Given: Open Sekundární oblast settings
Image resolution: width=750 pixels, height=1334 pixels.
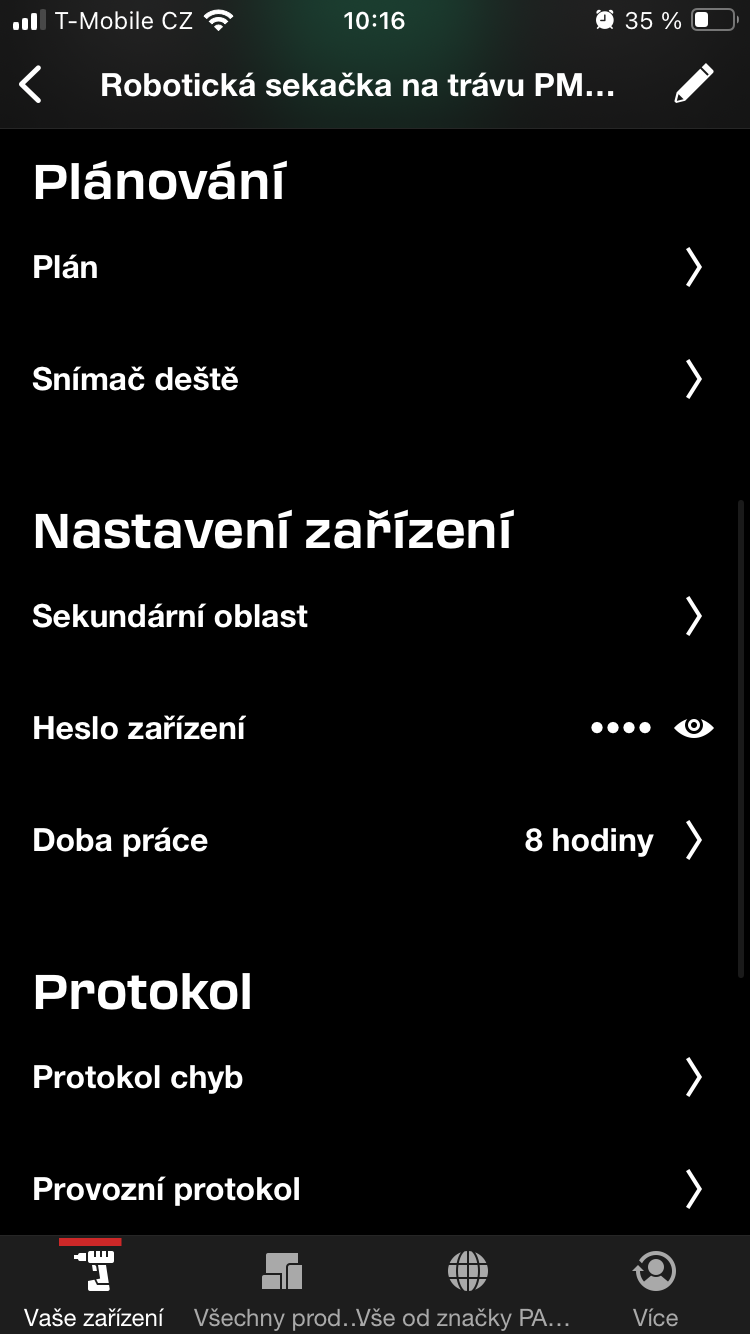Looking at the screenshot, I should tap(375, 616).
